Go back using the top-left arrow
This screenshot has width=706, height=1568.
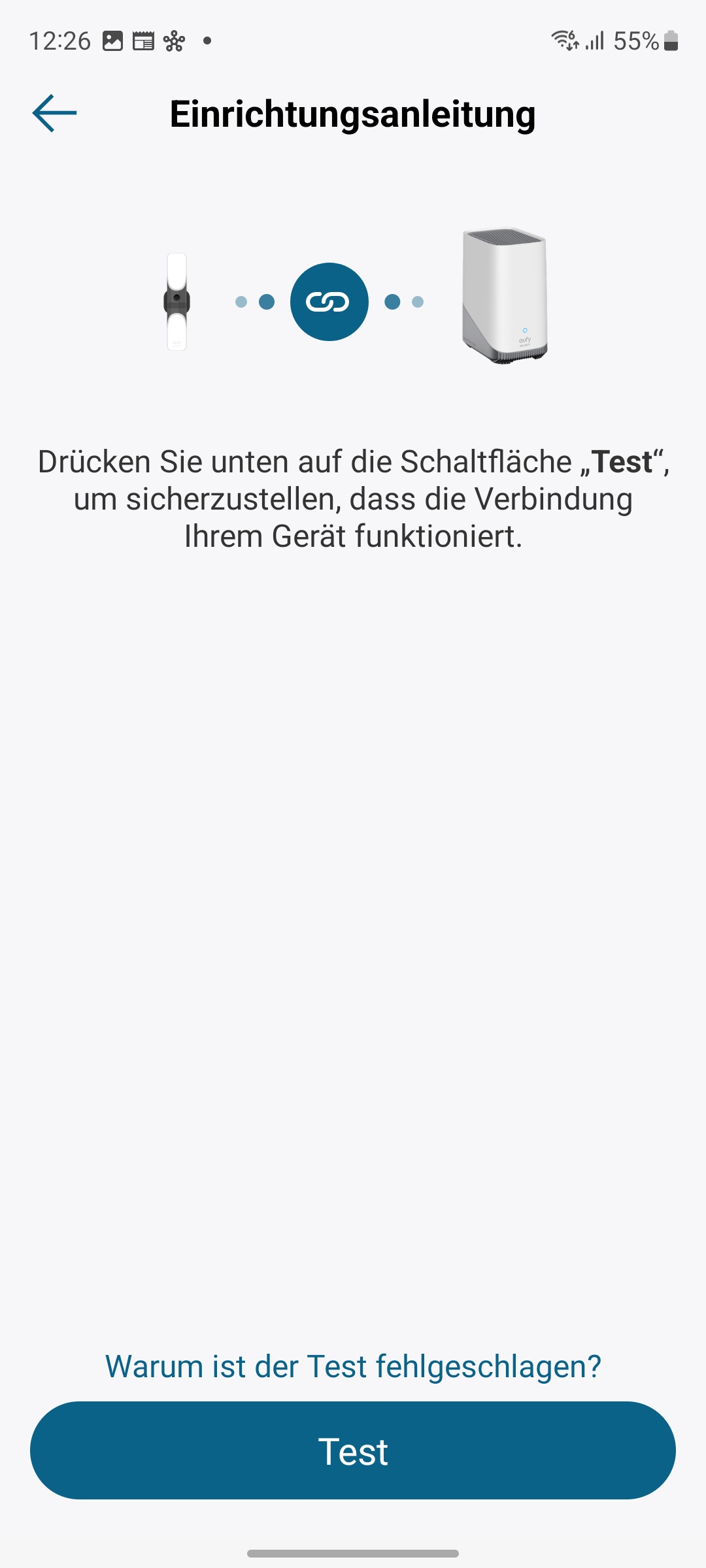(x=55, y=113)
